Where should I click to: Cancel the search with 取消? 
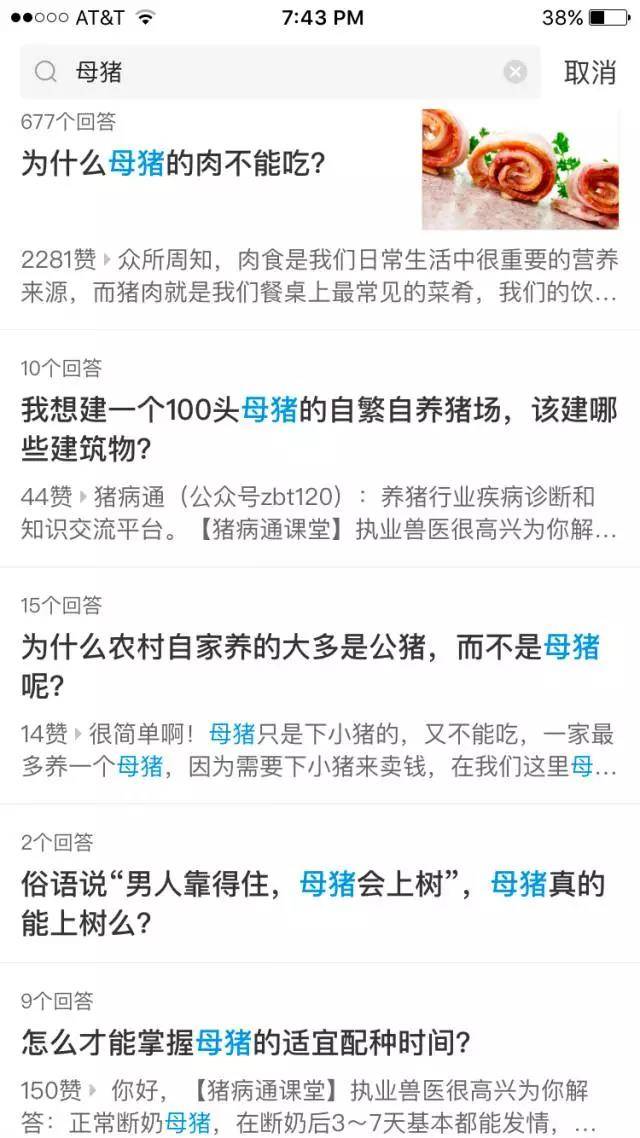590,72
